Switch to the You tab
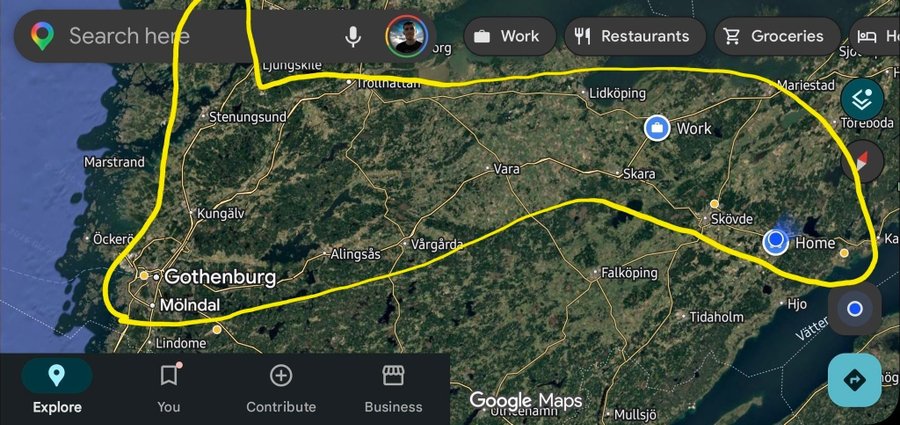The height and width of the screenshot is (425, 900). pyautogui.click(x=169, y=388)
